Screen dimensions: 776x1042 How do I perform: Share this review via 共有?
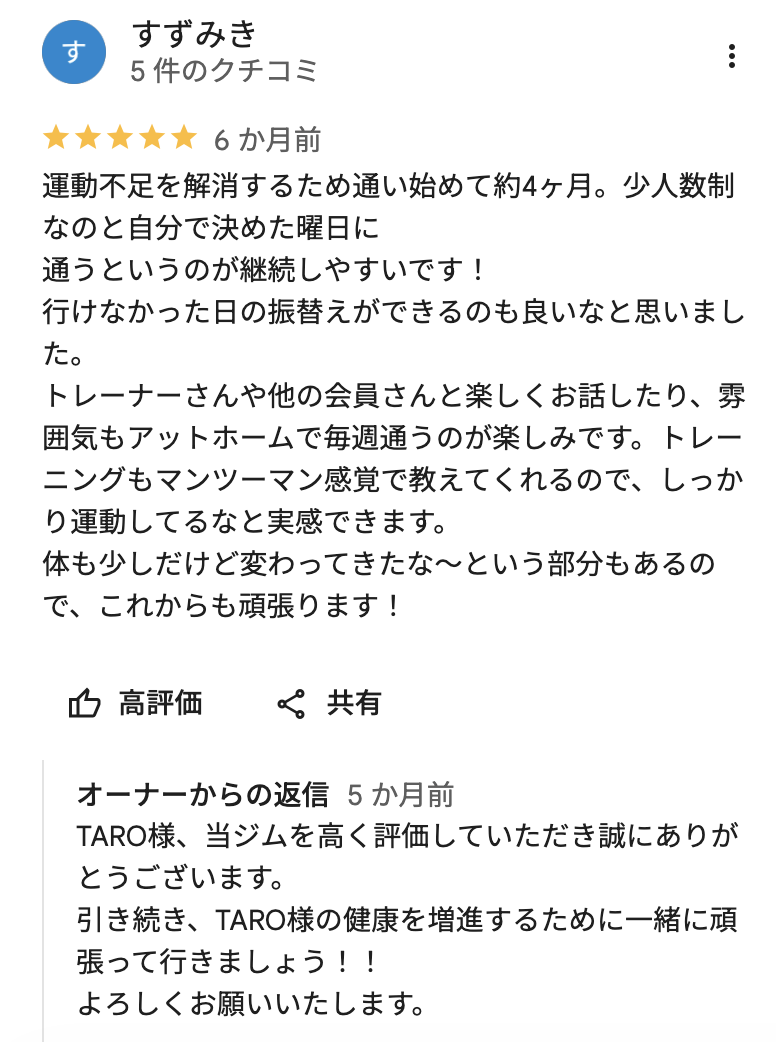click(x=330, y=703)
